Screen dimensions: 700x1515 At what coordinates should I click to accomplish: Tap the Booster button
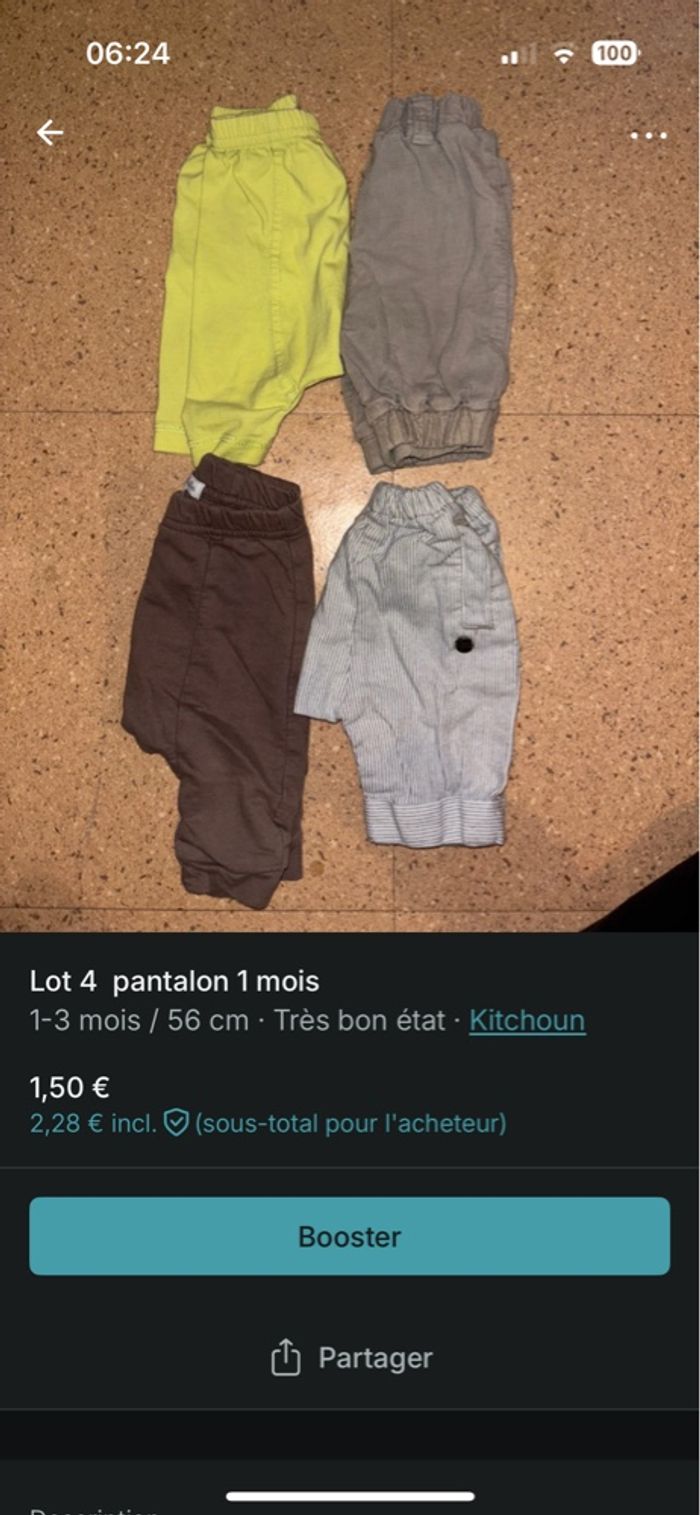350,1236
